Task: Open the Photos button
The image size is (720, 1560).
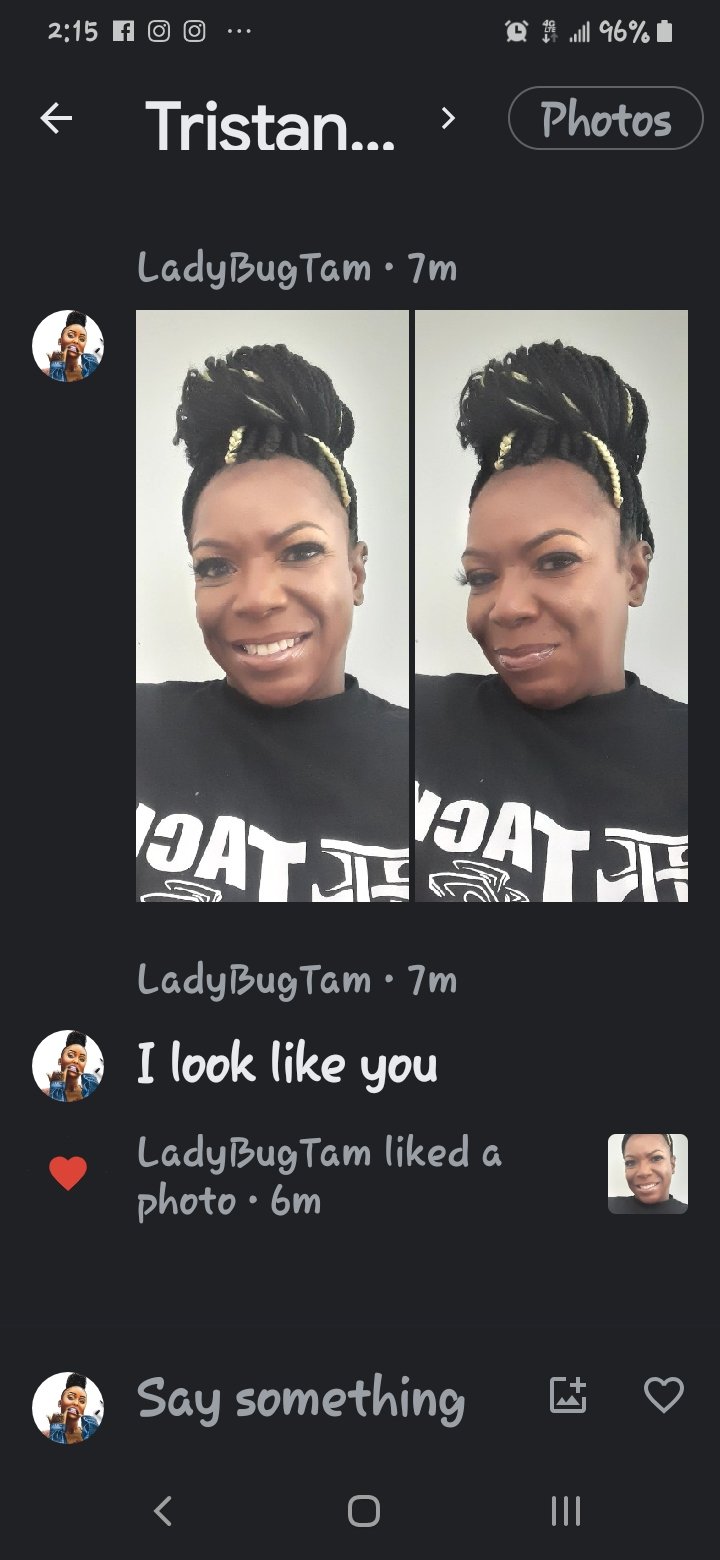Action: [x=606, y=119]
